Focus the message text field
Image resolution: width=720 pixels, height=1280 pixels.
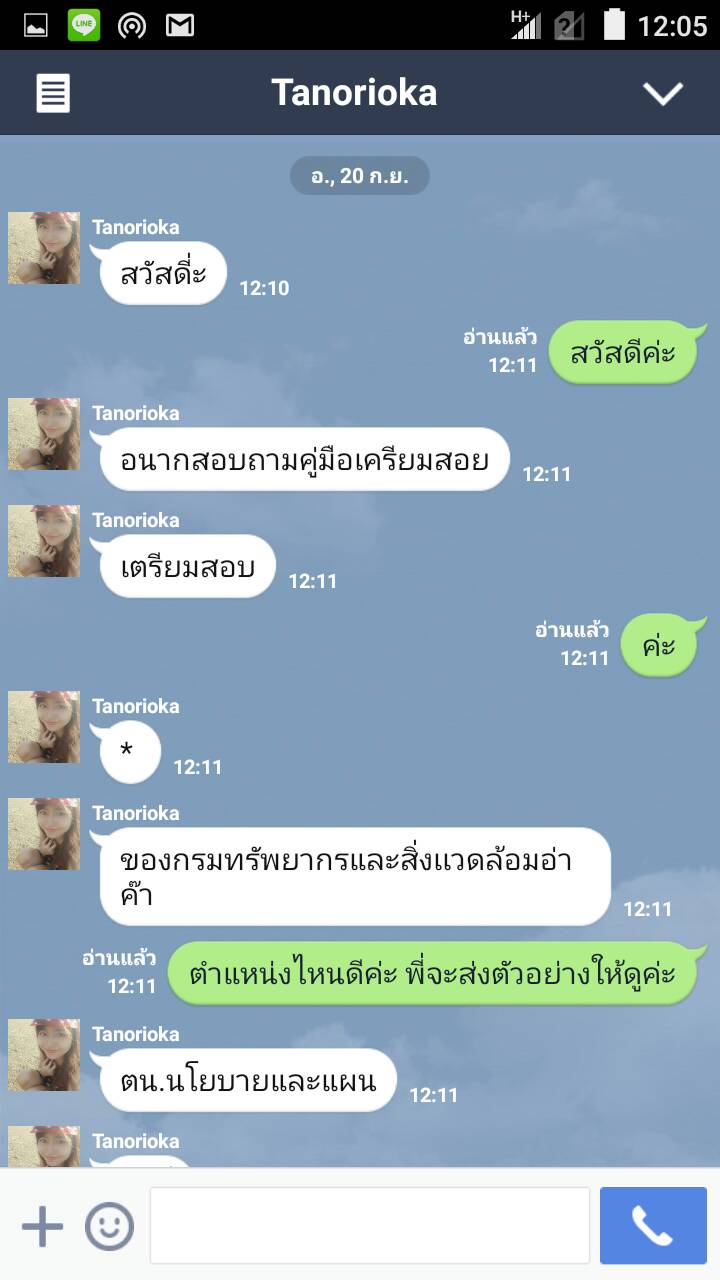point(370,1226)
